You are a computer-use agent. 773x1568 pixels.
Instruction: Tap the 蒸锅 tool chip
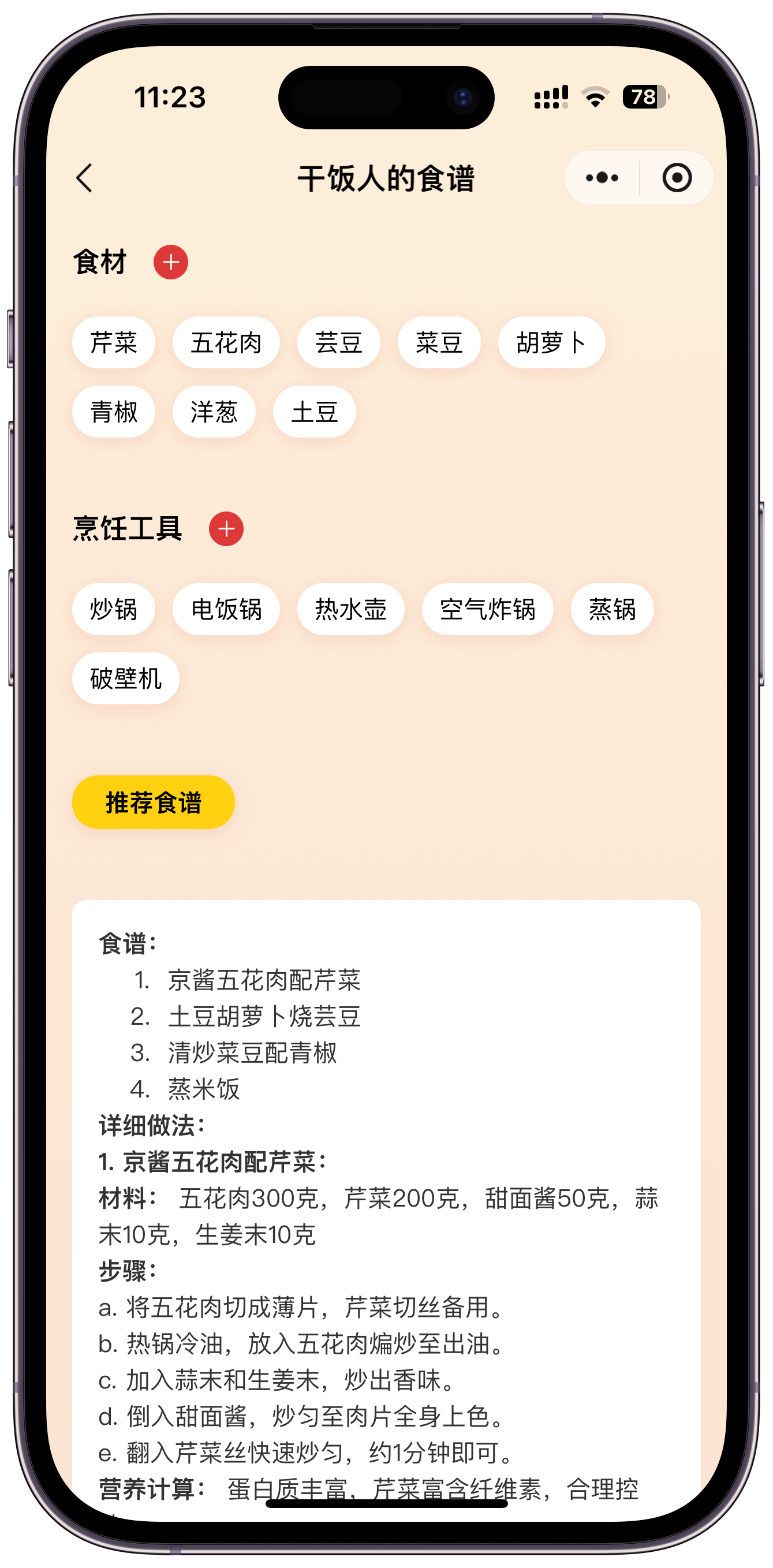(612, 609)
